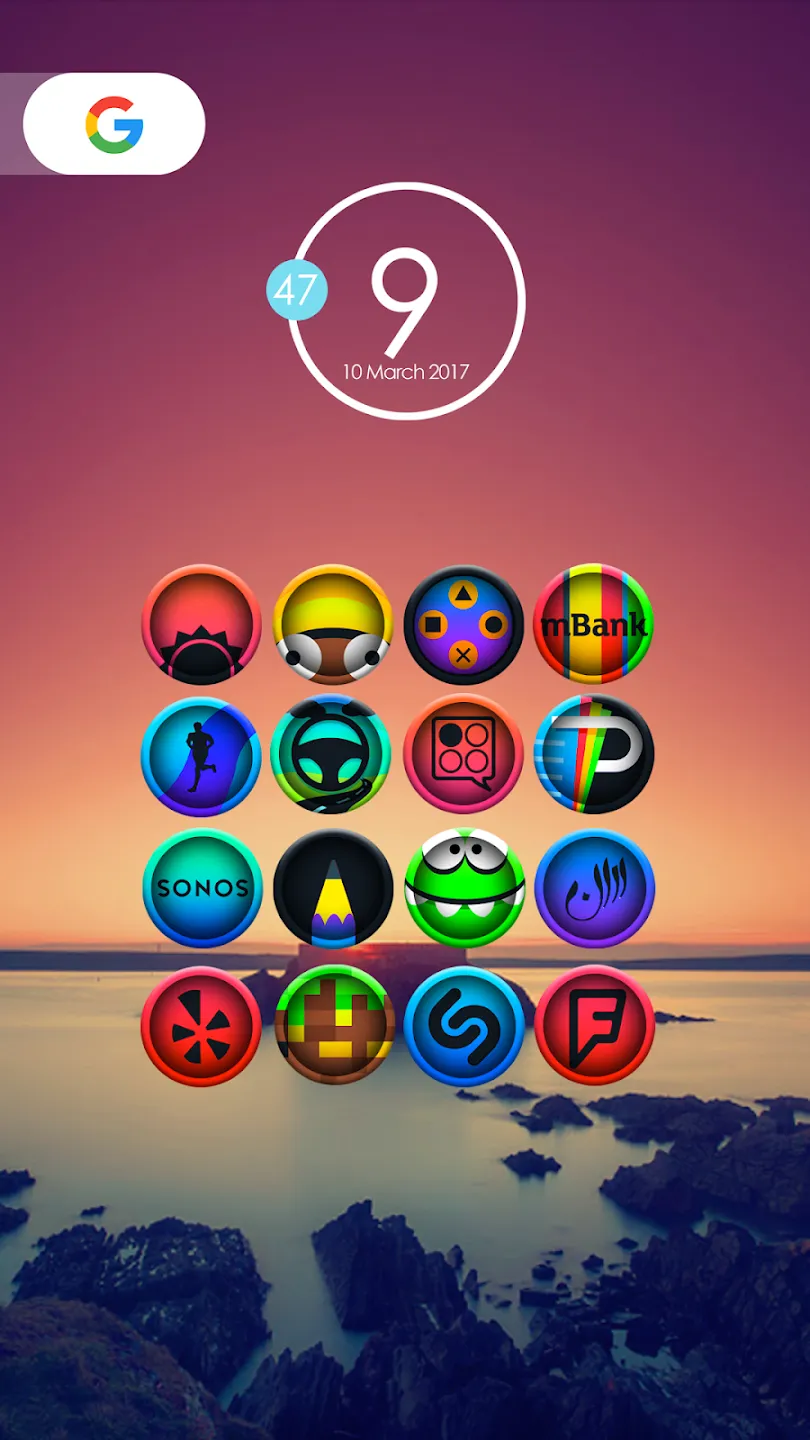
Task: Open the mBank app
Action: (x=593, y=624)
